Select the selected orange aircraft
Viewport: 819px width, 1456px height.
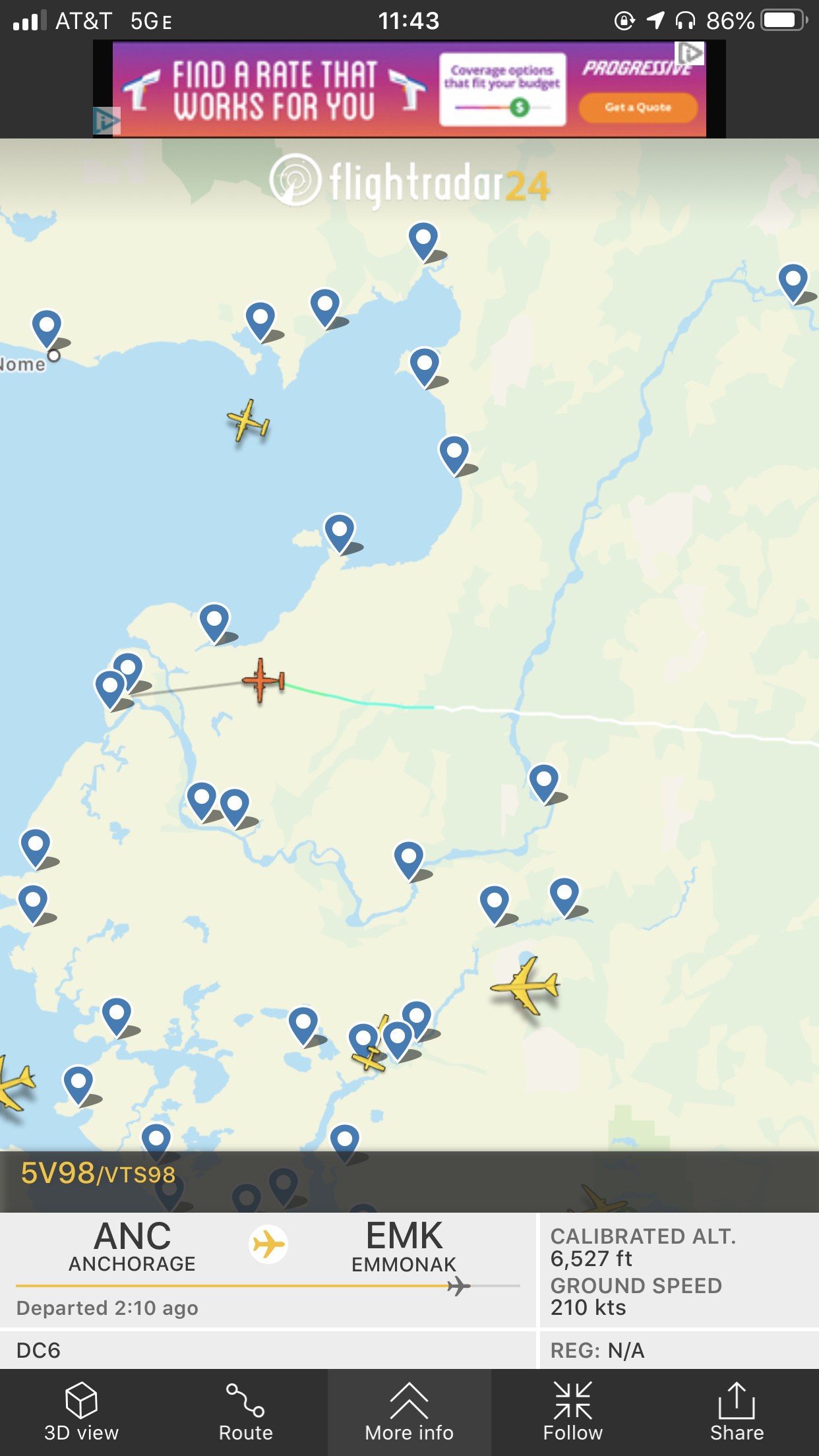(263, 680)
